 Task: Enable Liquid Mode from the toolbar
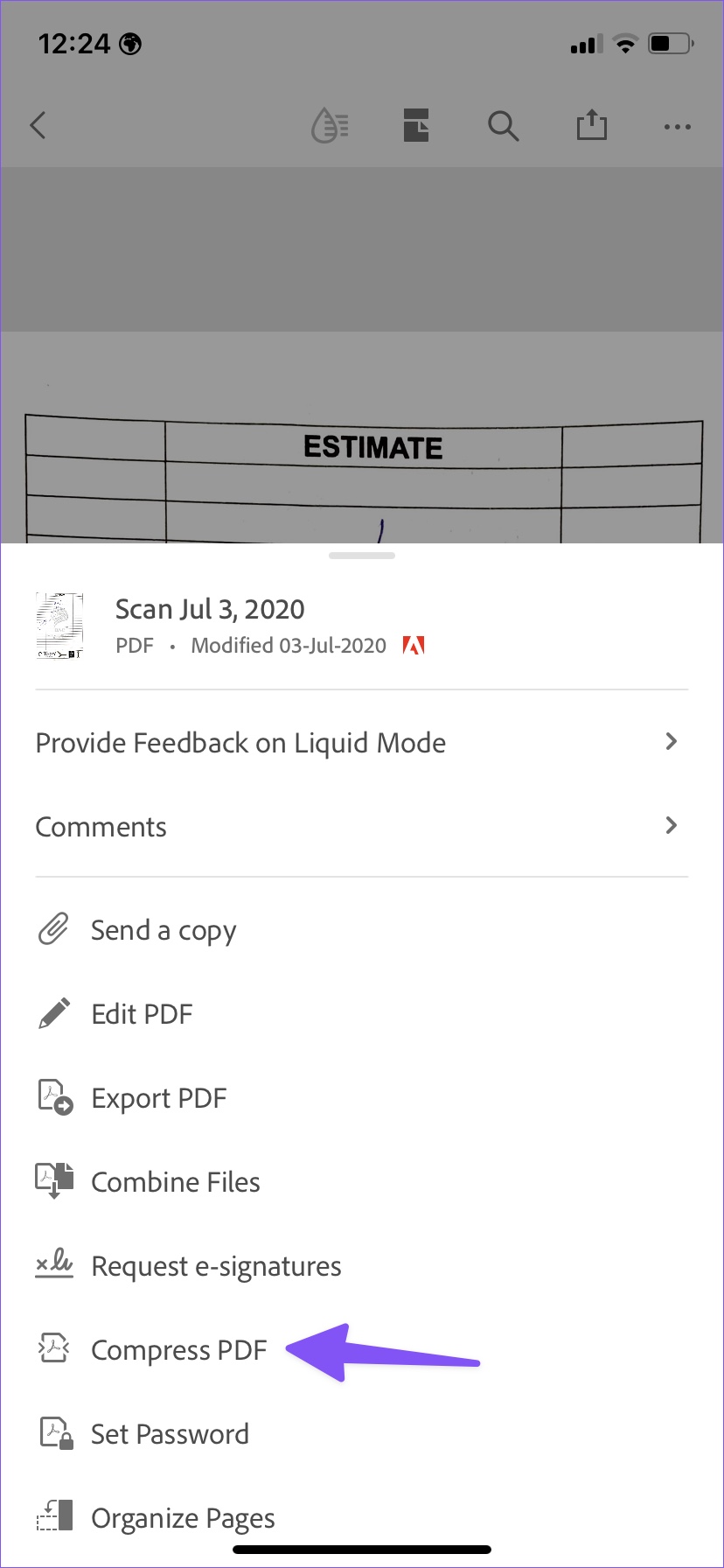point(331,126)
